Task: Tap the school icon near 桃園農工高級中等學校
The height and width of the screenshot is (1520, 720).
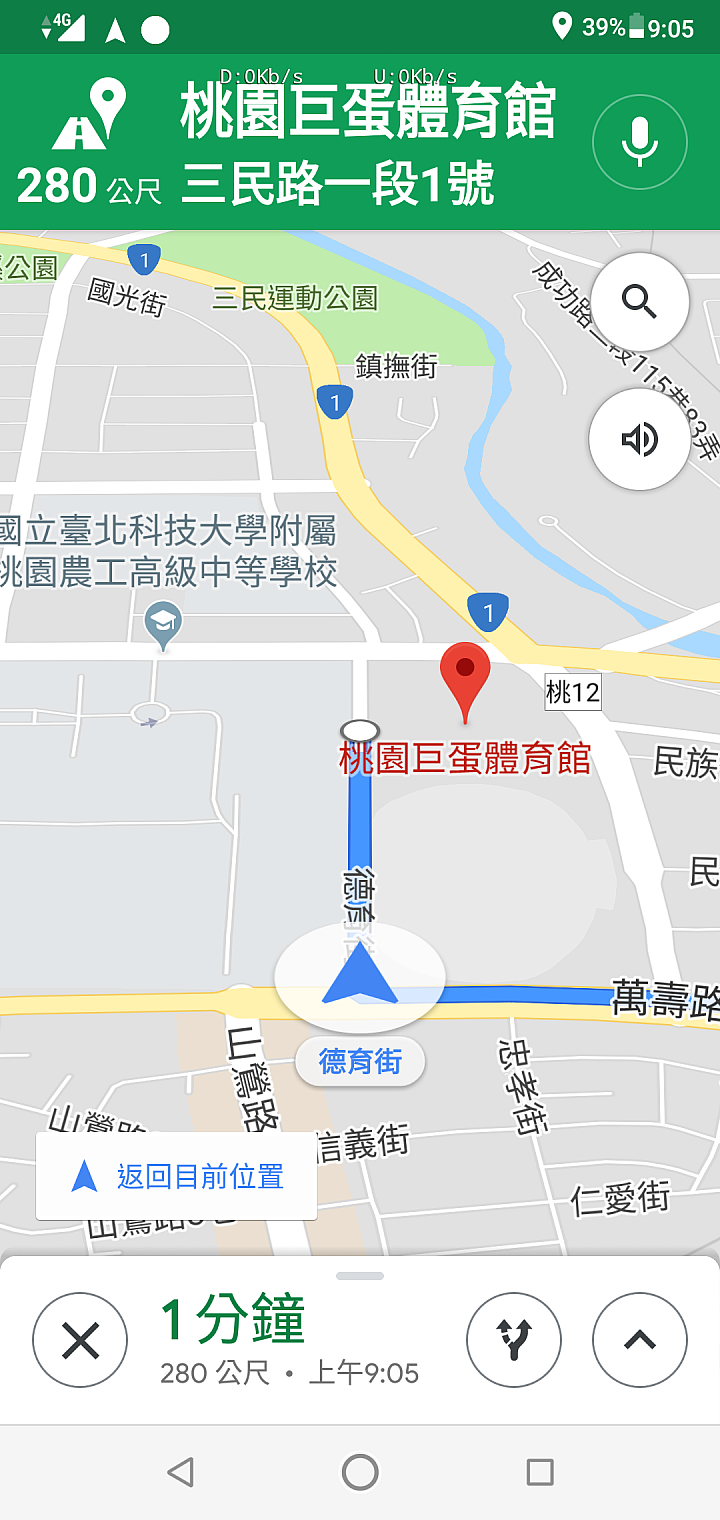Action: pos(161,617)
